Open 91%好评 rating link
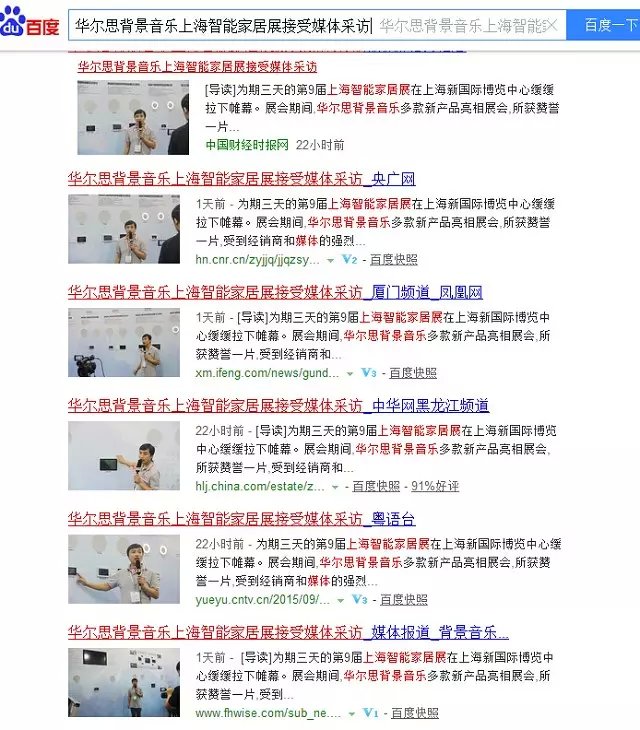 pyautogui.click(x=435, y=486)
